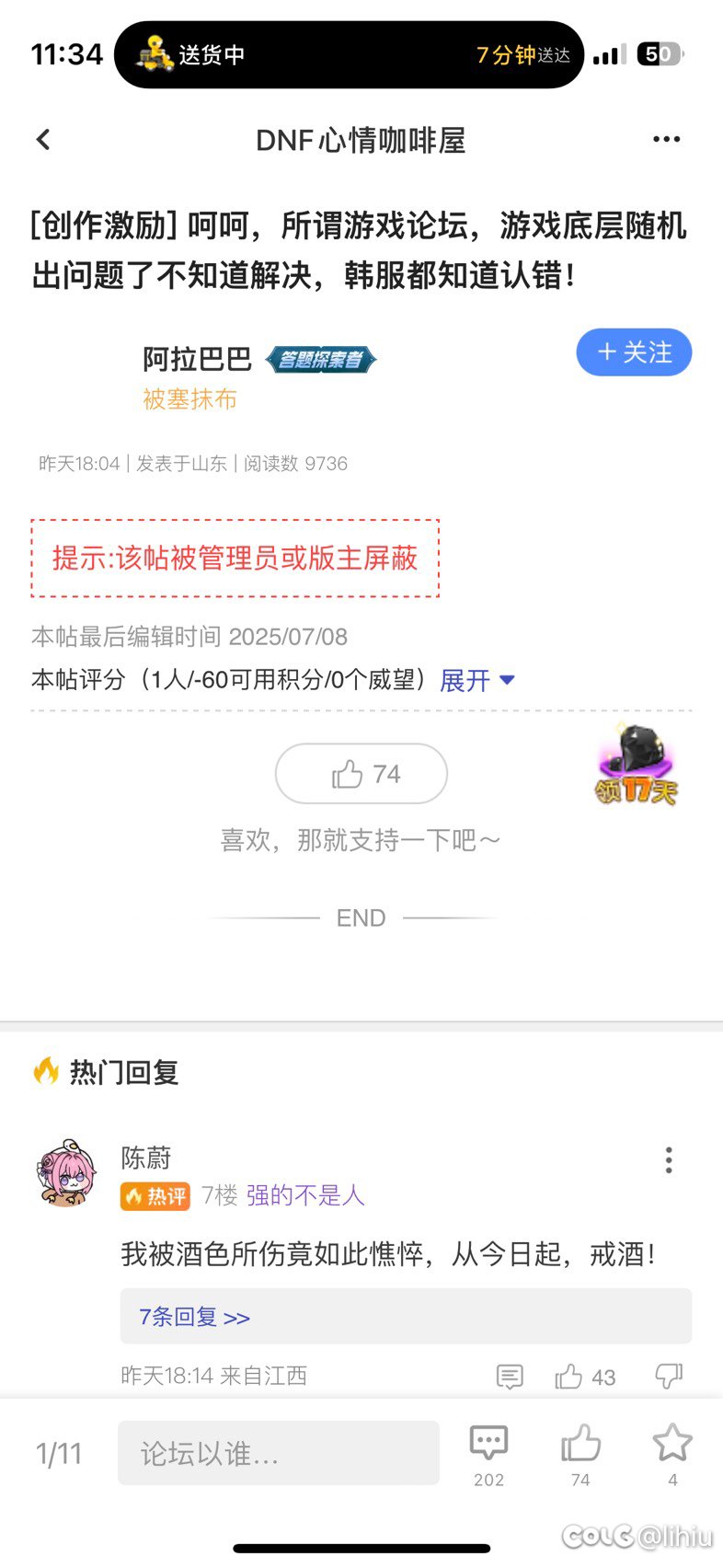723x1568 pixels.
Task: Open 陈蔚's avatar
Action: [x=66, y=1173]
